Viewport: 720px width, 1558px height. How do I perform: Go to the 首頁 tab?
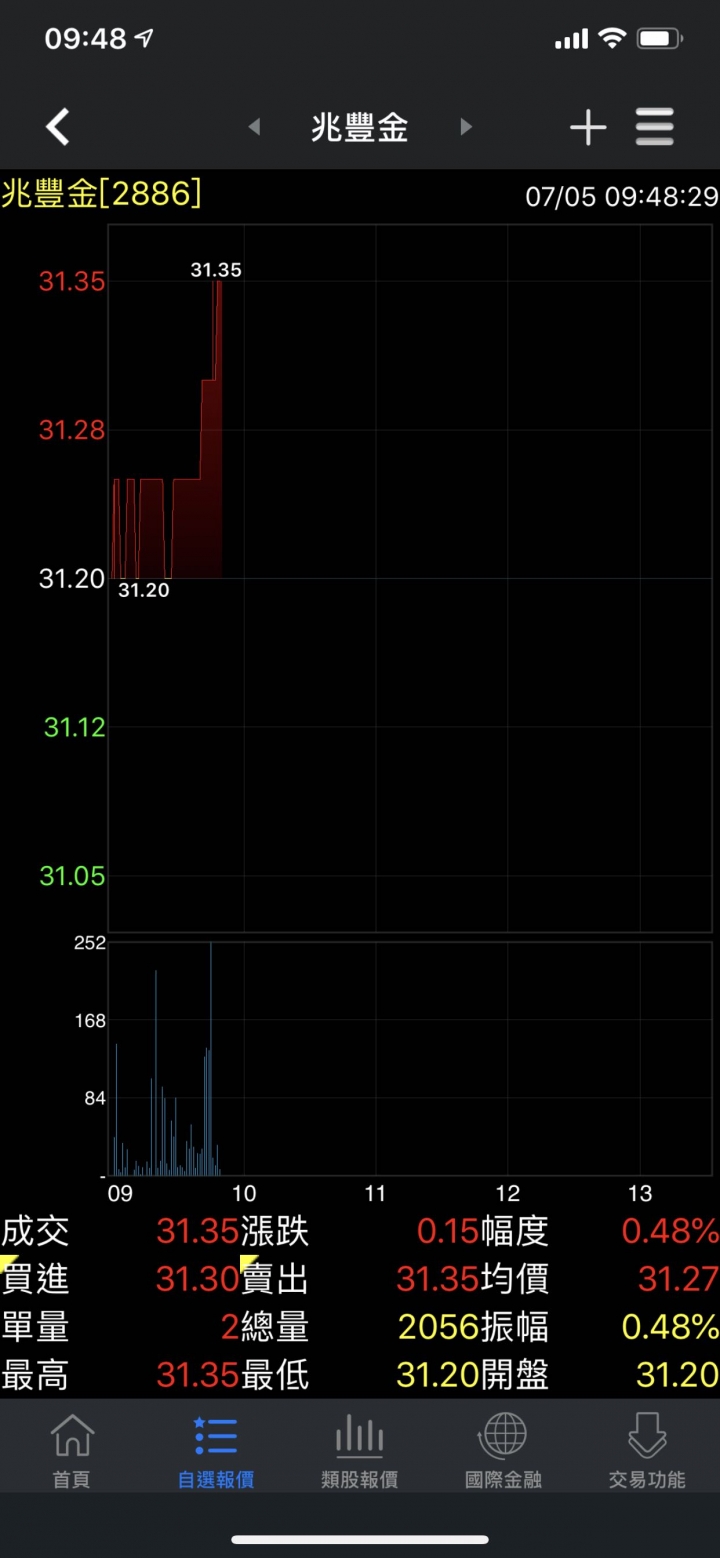pos(72,1451)
